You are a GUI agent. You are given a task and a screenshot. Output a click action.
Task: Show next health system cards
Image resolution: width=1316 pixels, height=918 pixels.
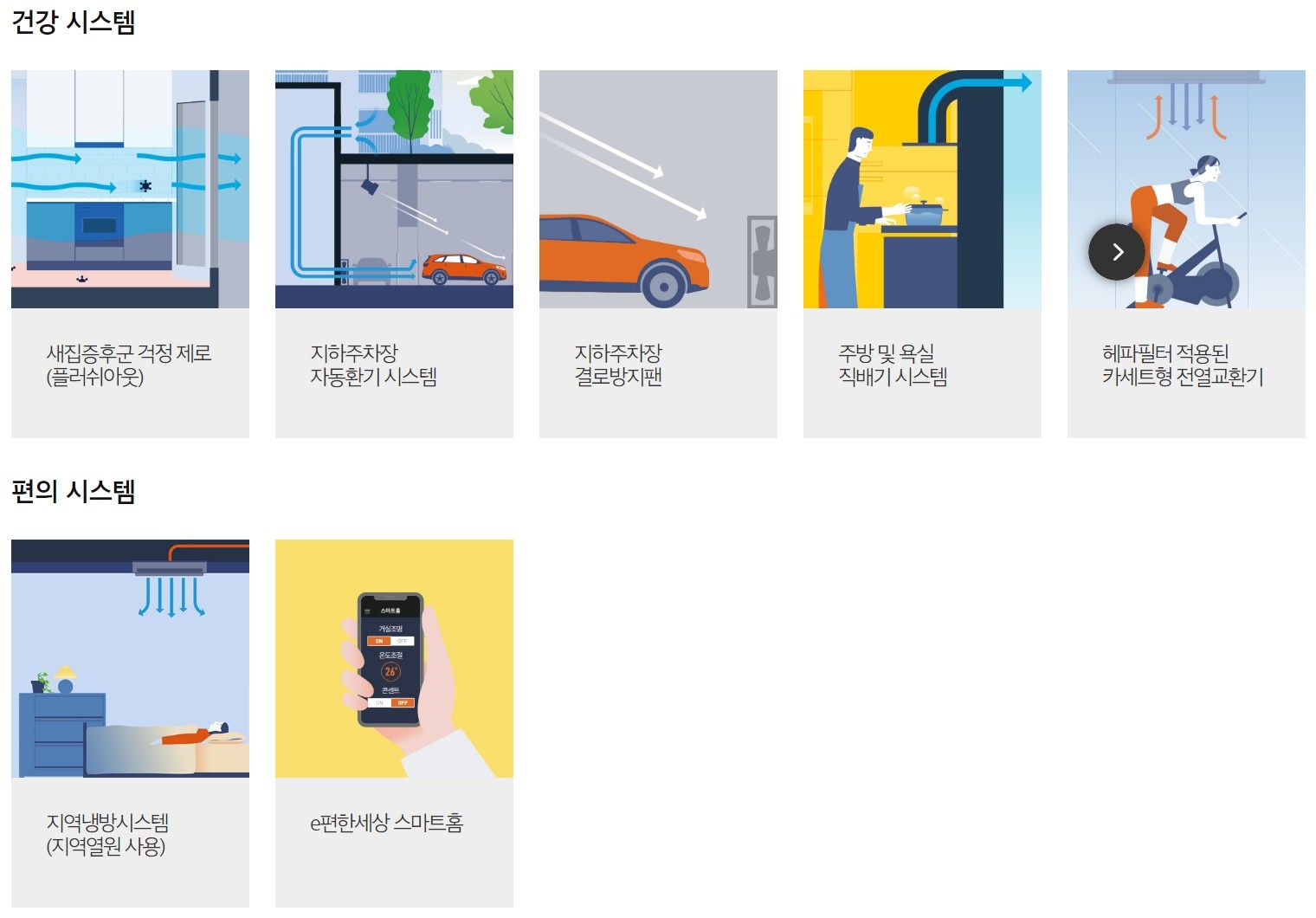(1117, 252)
